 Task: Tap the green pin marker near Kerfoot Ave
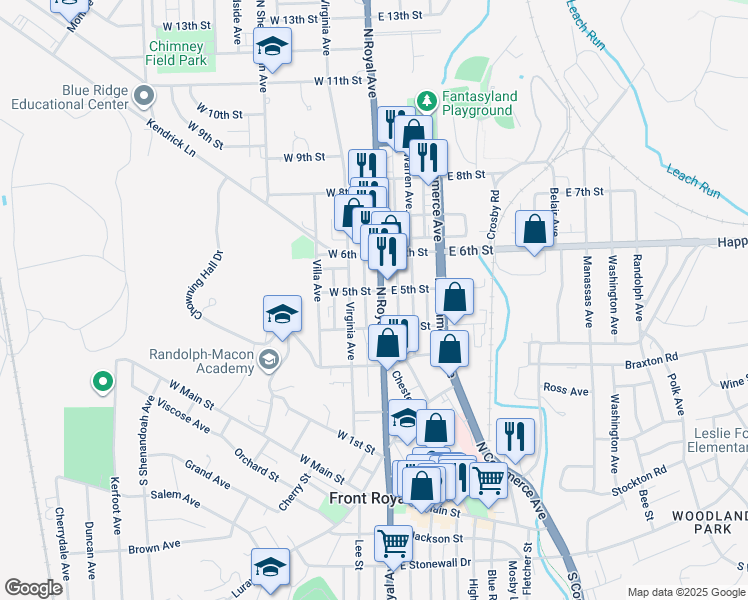click(x=103, y=382)
